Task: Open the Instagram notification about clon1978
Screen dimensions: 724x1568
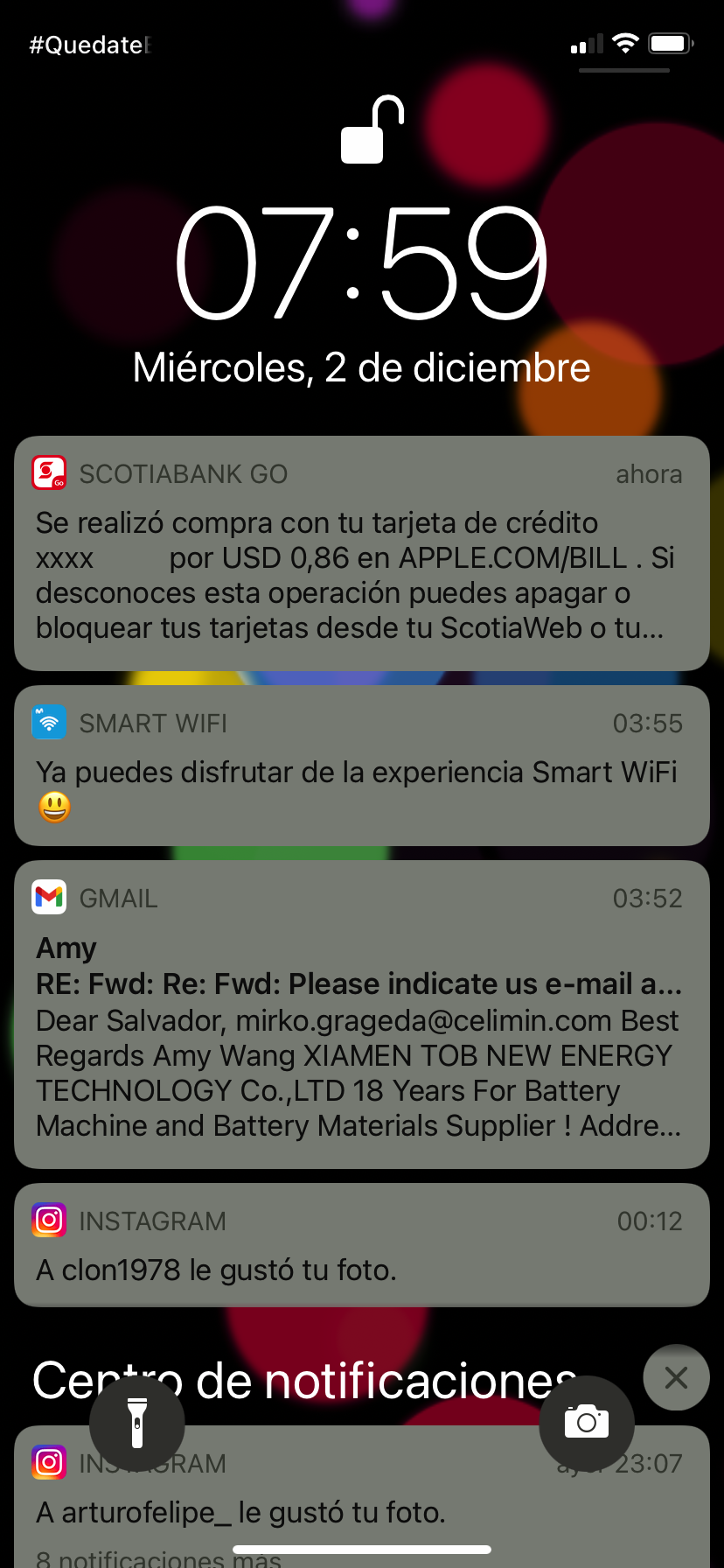Action: coord(361,1245)
